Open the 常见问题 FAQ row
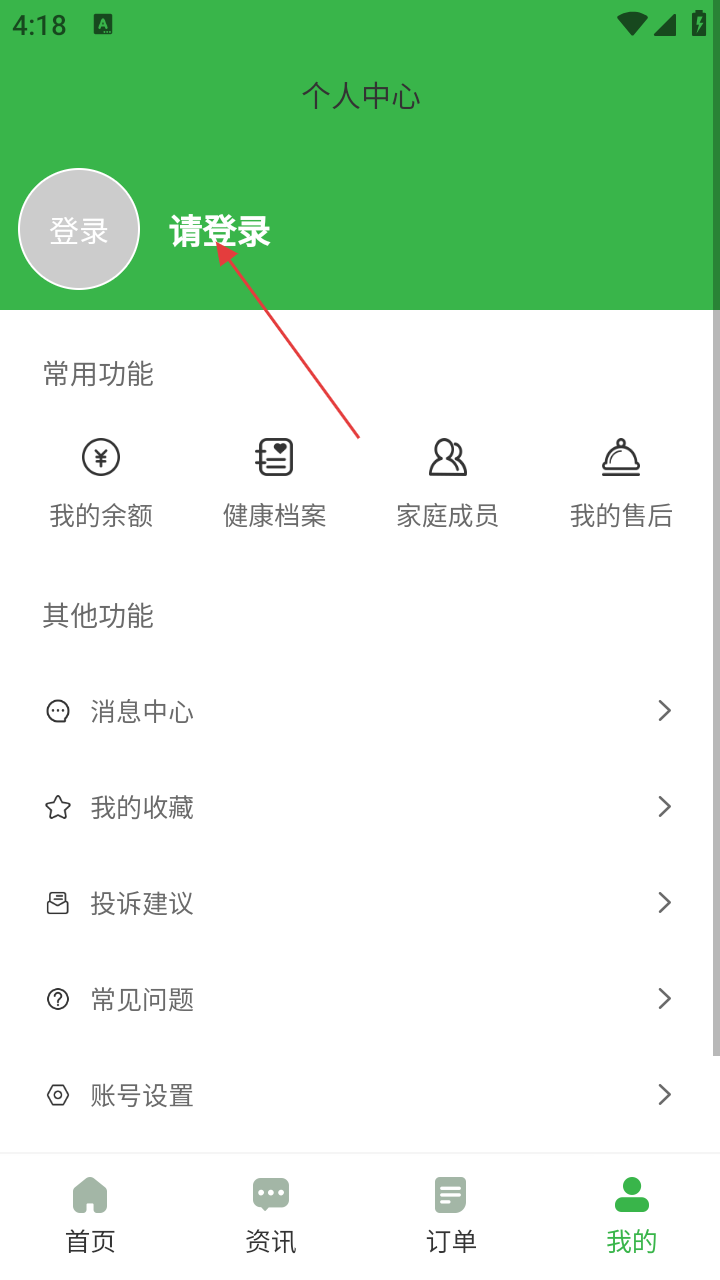The image size is (720, 1280). click(360, 999)
